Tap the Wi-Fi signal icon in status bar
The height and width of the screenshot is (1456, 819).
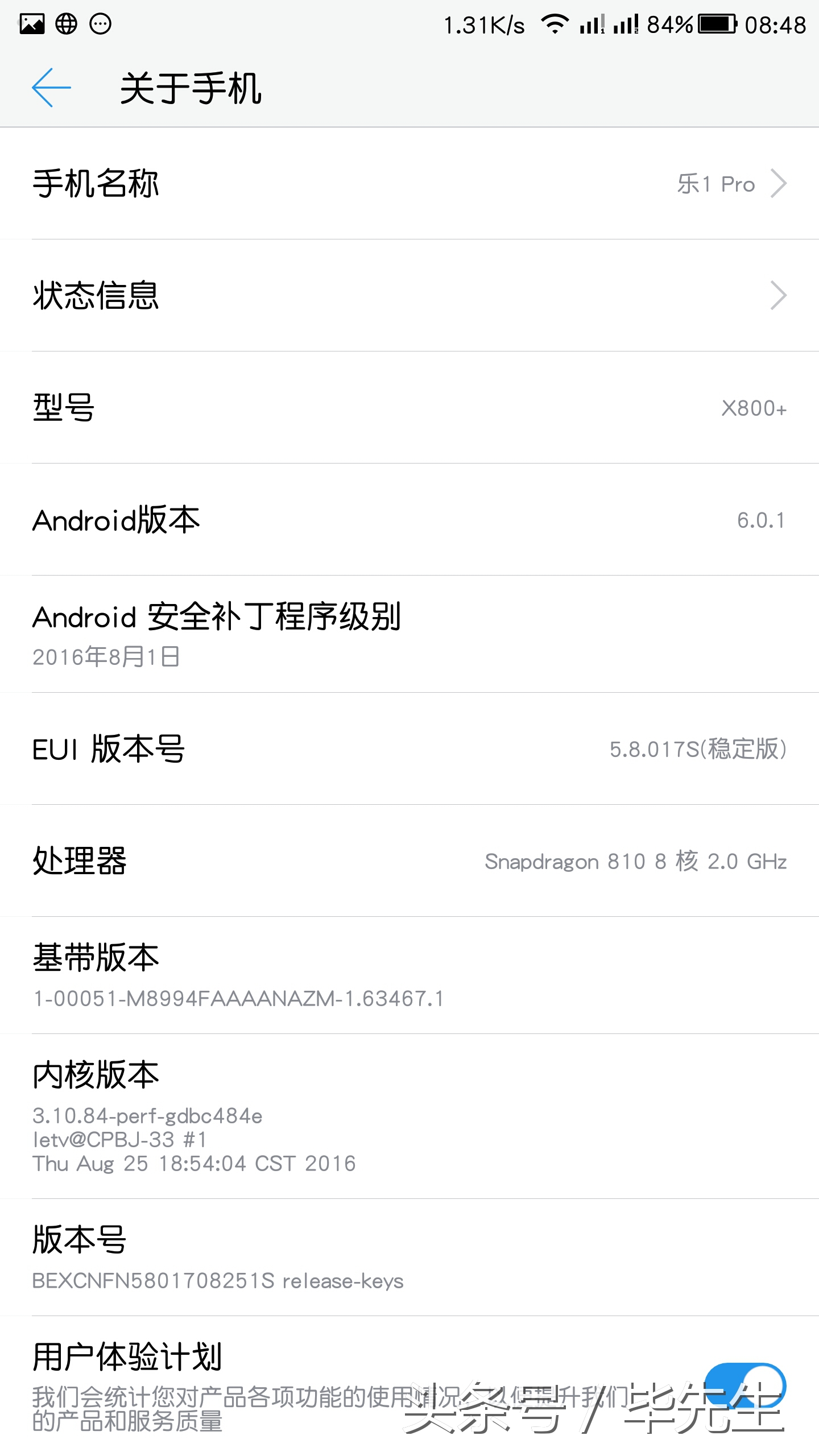(555, 23)
